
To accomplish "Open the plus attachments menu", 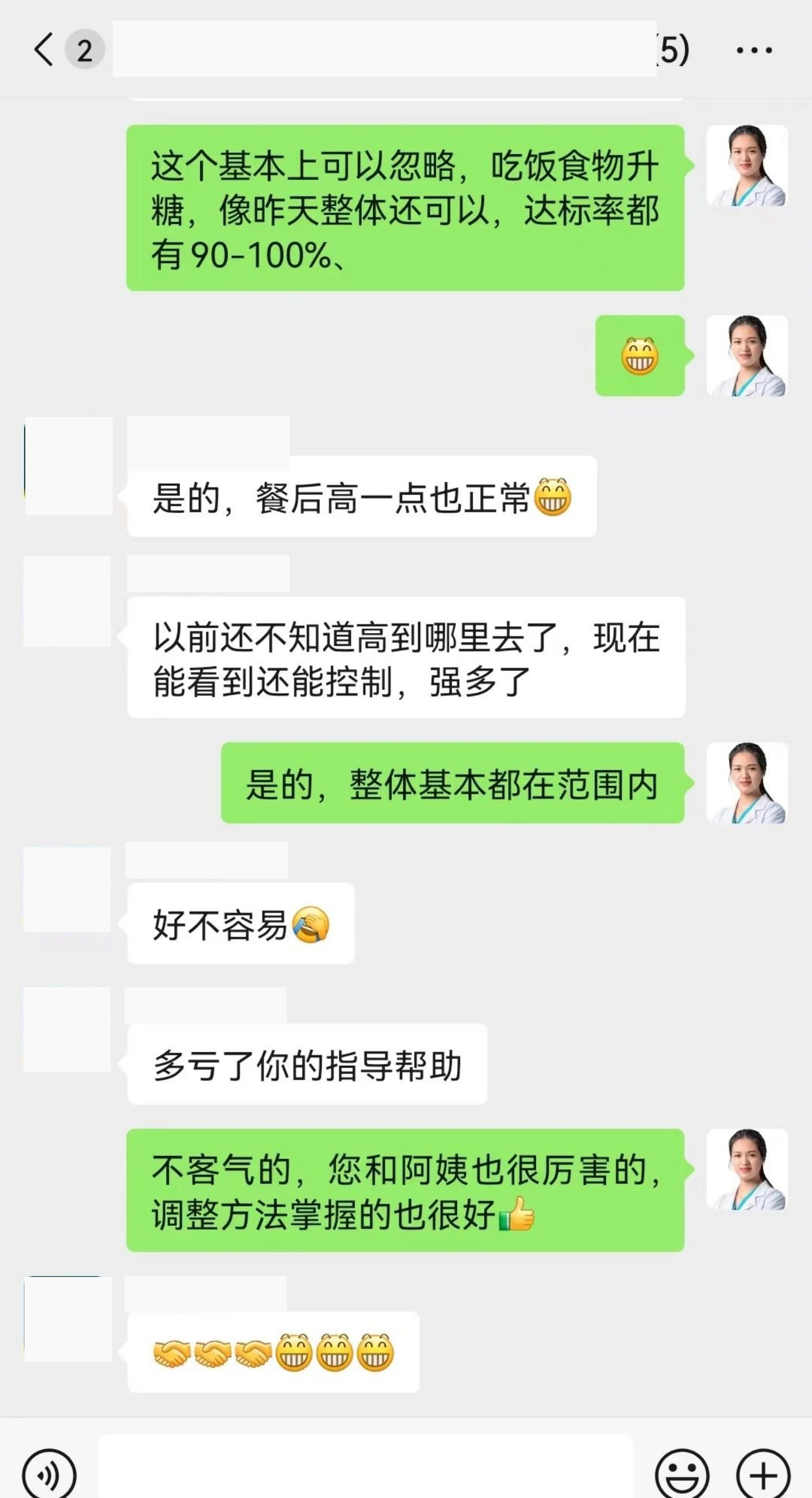I will 763,1474.
